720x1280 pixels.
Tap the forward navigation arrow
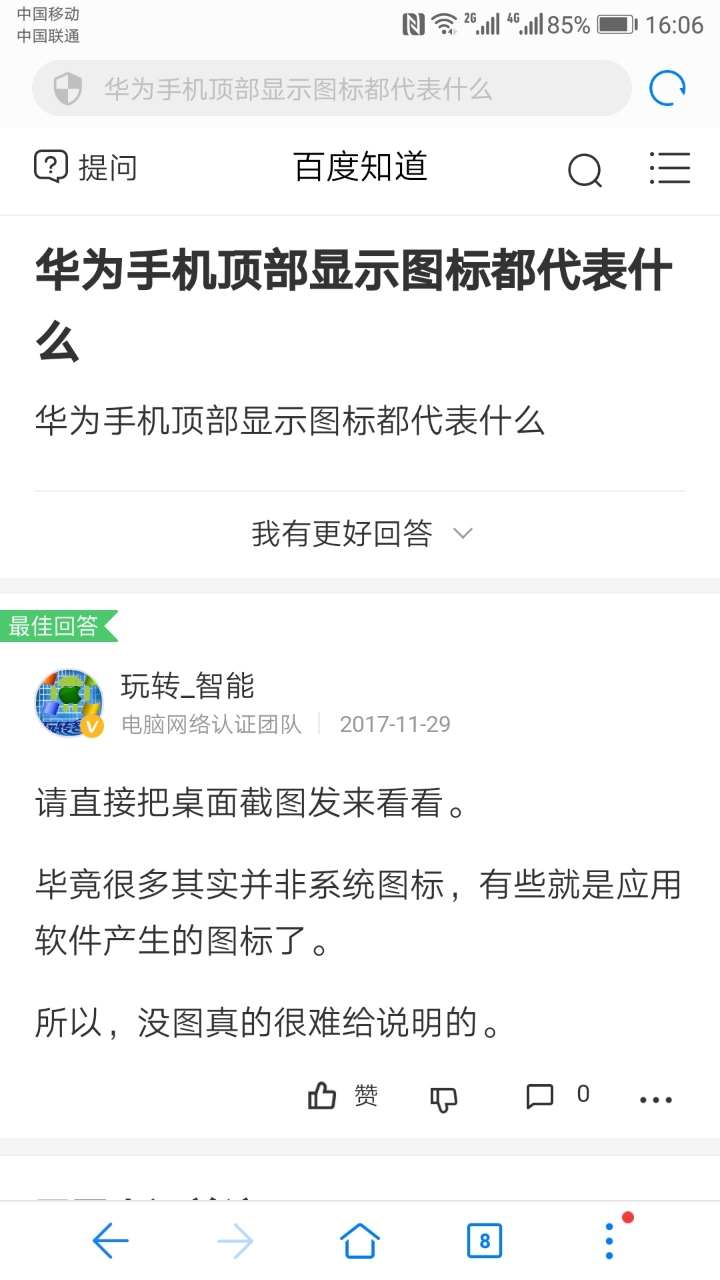click(235, 1240)
